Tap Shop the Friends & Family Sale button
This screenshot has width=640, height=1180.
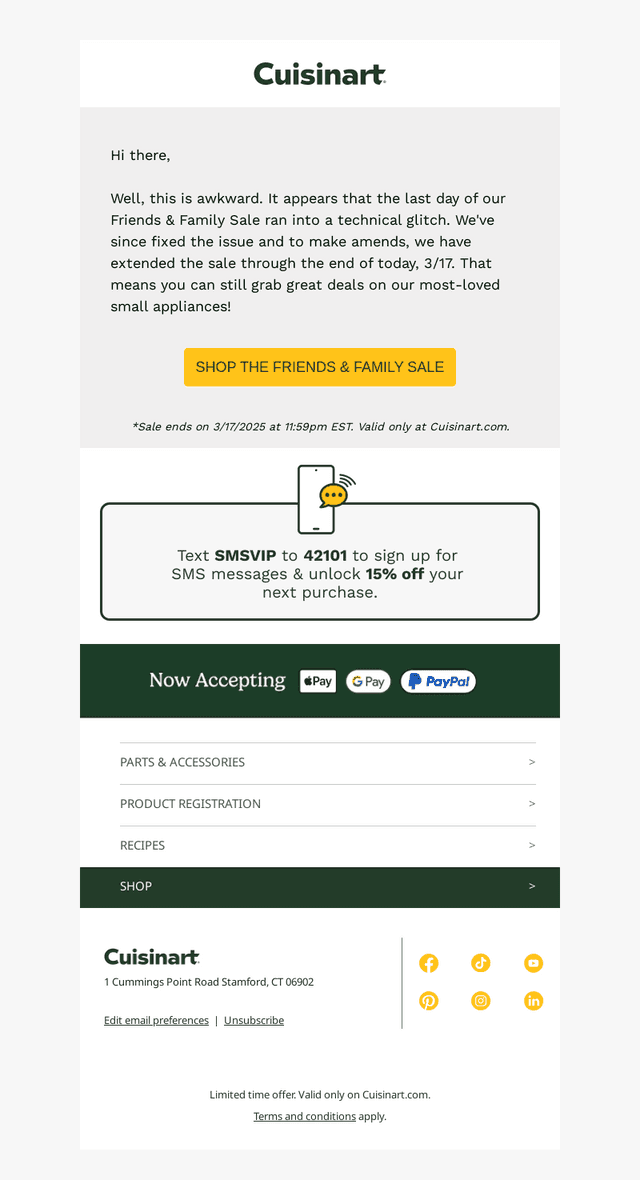click(320, 367)
